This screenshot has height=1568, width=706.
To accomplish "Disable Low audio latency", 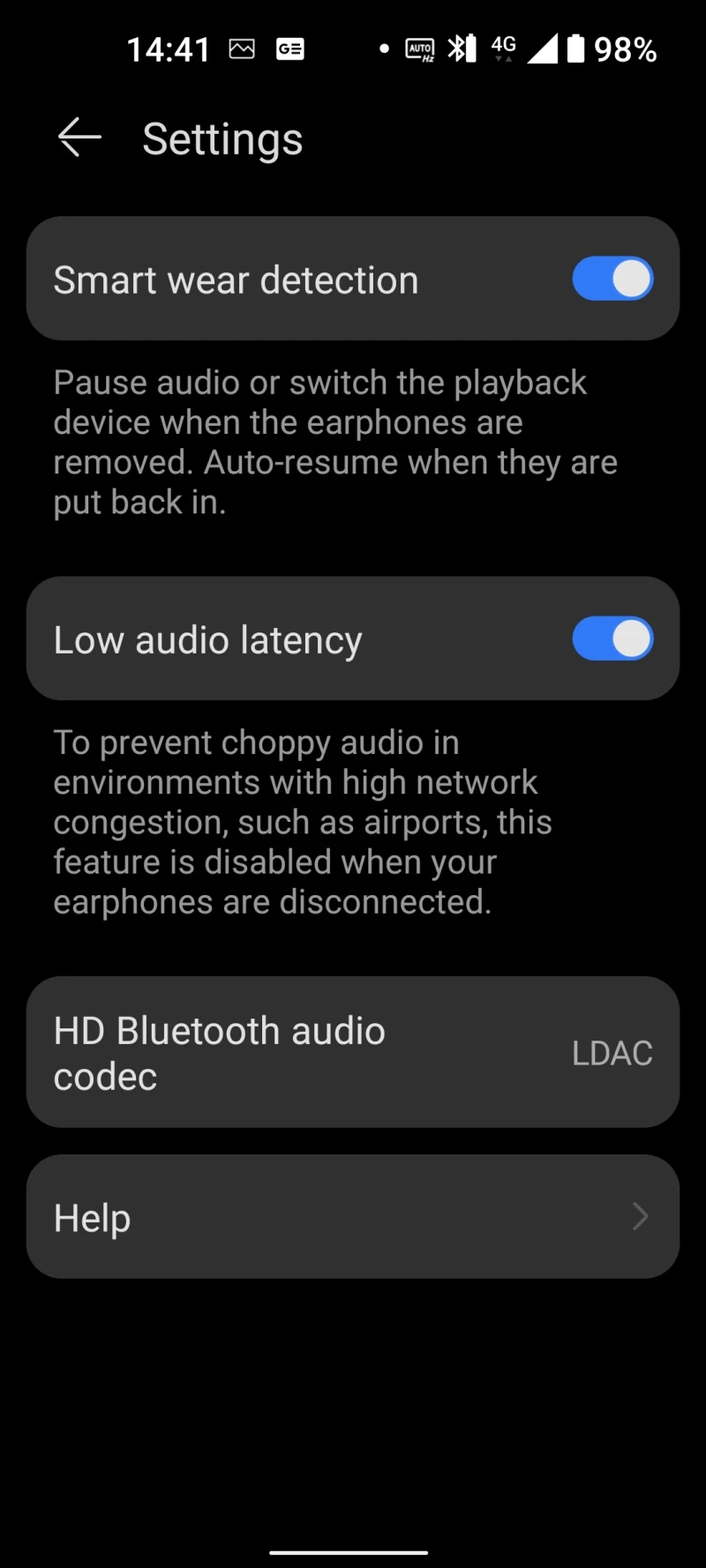I will pyautogui.click(x=612, y=639).
